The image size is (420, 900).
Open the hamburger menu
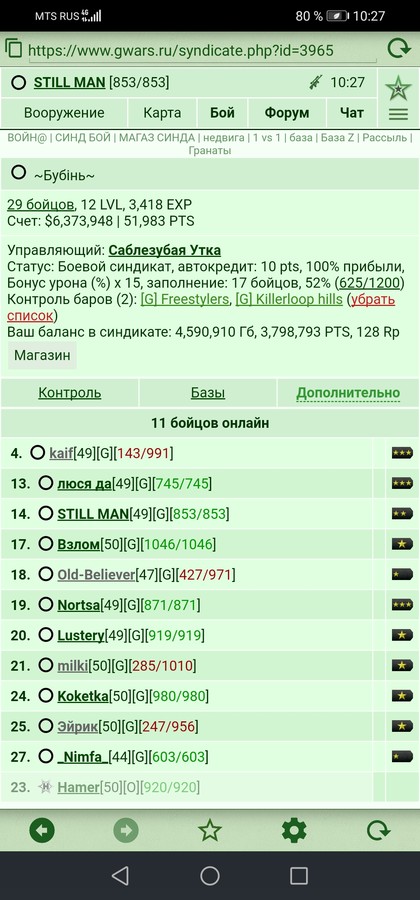pos(398,114)
